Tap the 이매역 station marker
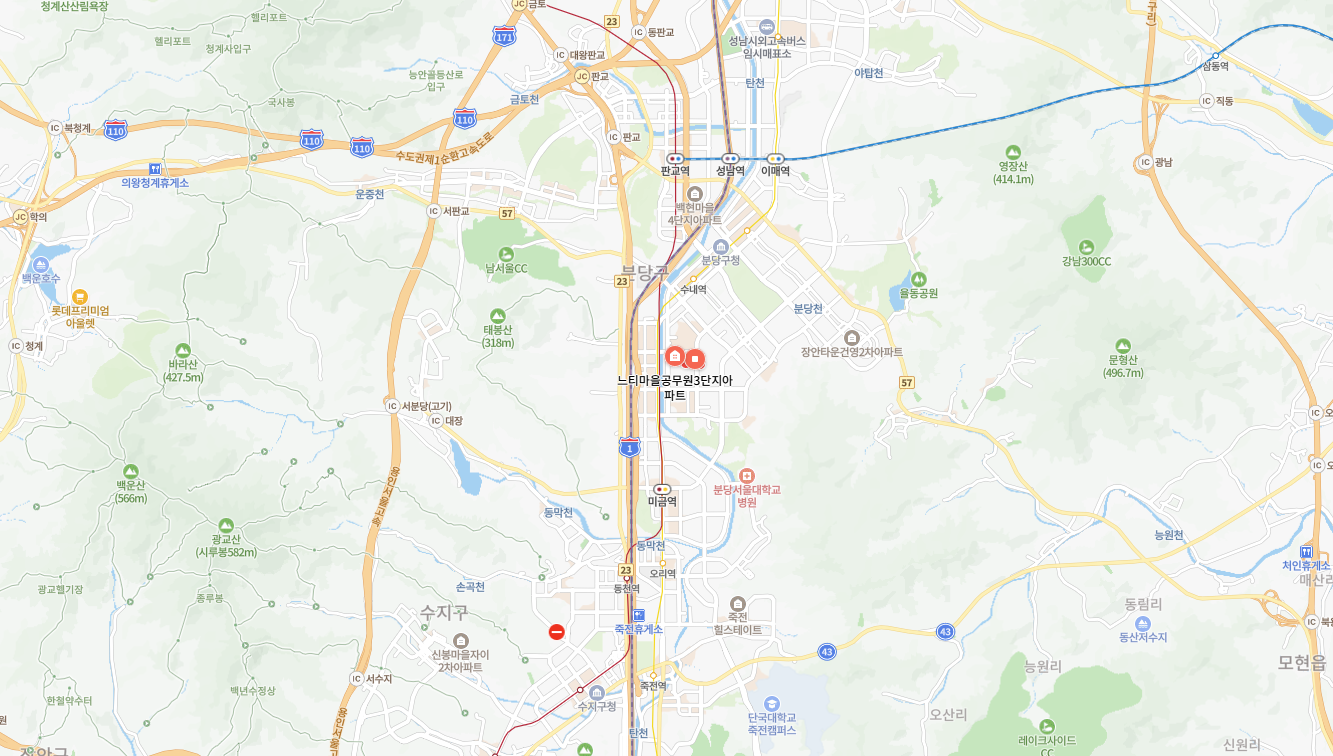Image resolution: width=1333 pixels, height=756 pixels. tap(775, 158)
